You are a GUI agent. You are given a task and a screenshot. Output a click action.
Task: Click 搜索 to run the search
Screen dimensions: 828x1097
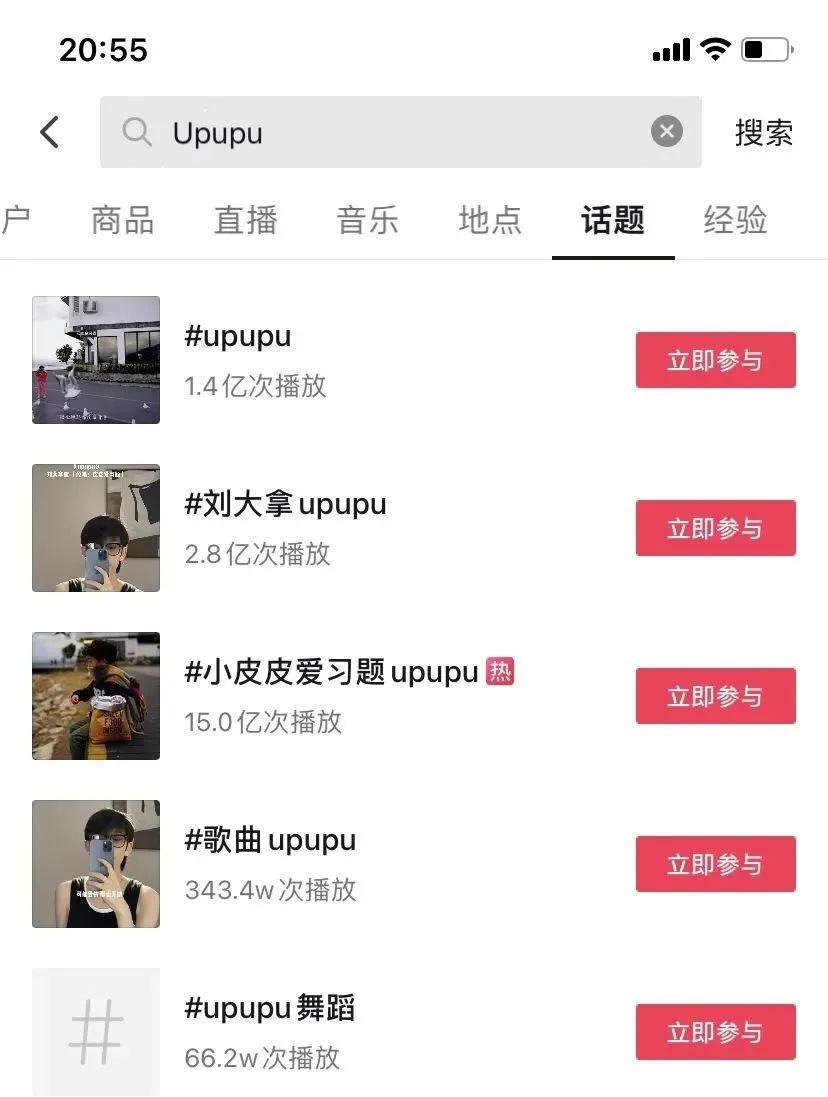click(x=764, y=131)
